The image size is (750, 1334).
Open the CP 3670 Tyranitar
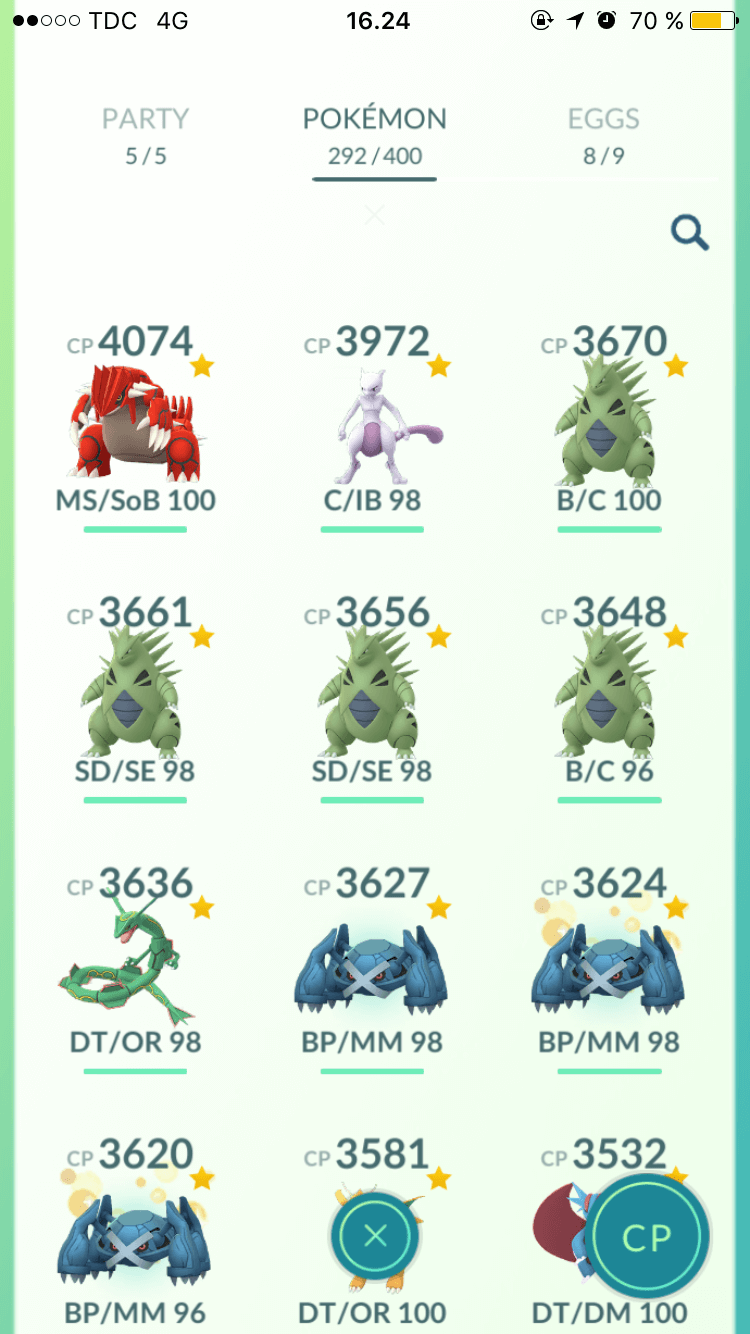point(610,427)
